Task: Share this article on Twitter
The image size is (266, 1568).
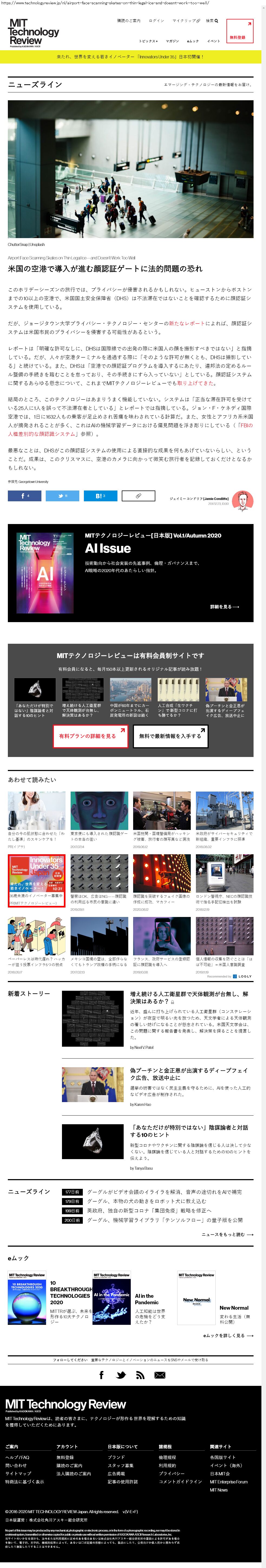Action: point(62,495)
